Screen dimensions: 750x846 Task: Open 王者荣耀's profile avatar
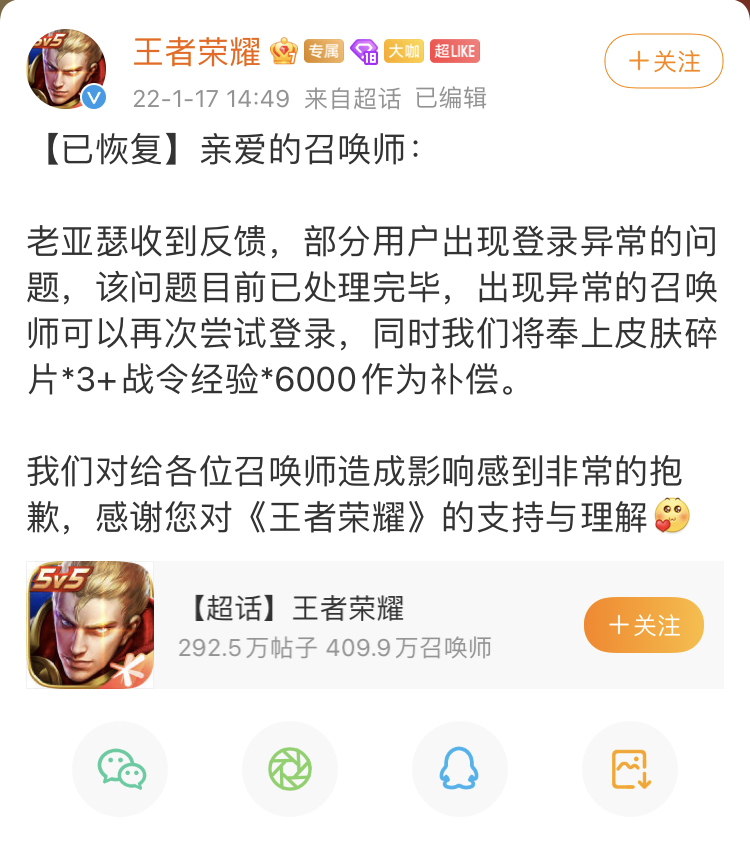tap(66, 69)
